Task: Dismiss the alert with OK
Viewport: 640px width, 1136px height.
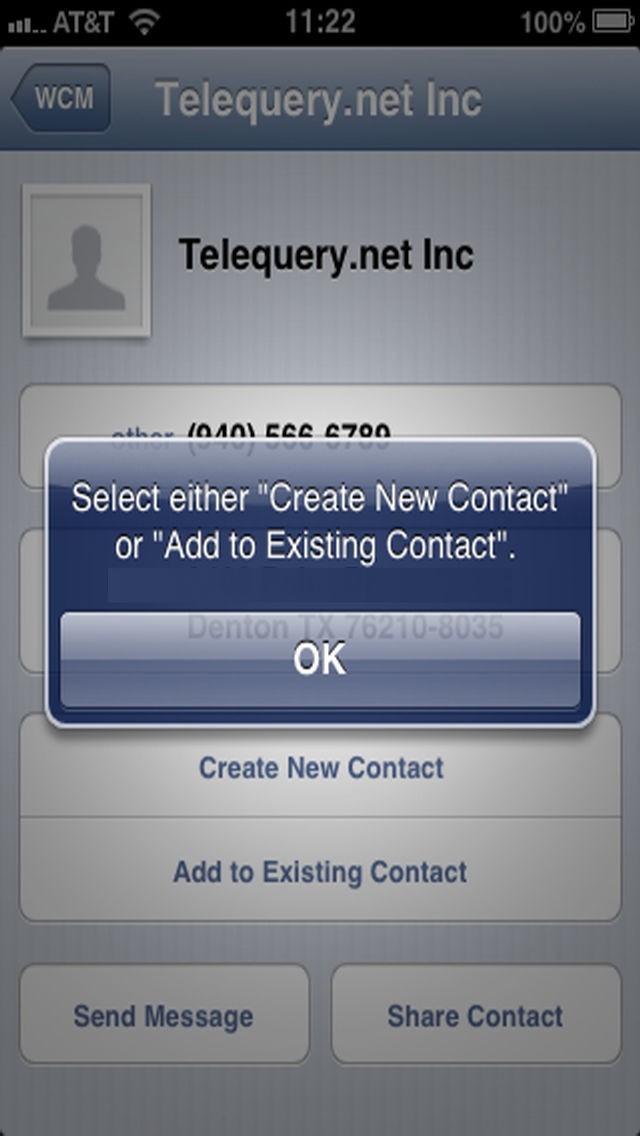Action: [x=320, y=660]
